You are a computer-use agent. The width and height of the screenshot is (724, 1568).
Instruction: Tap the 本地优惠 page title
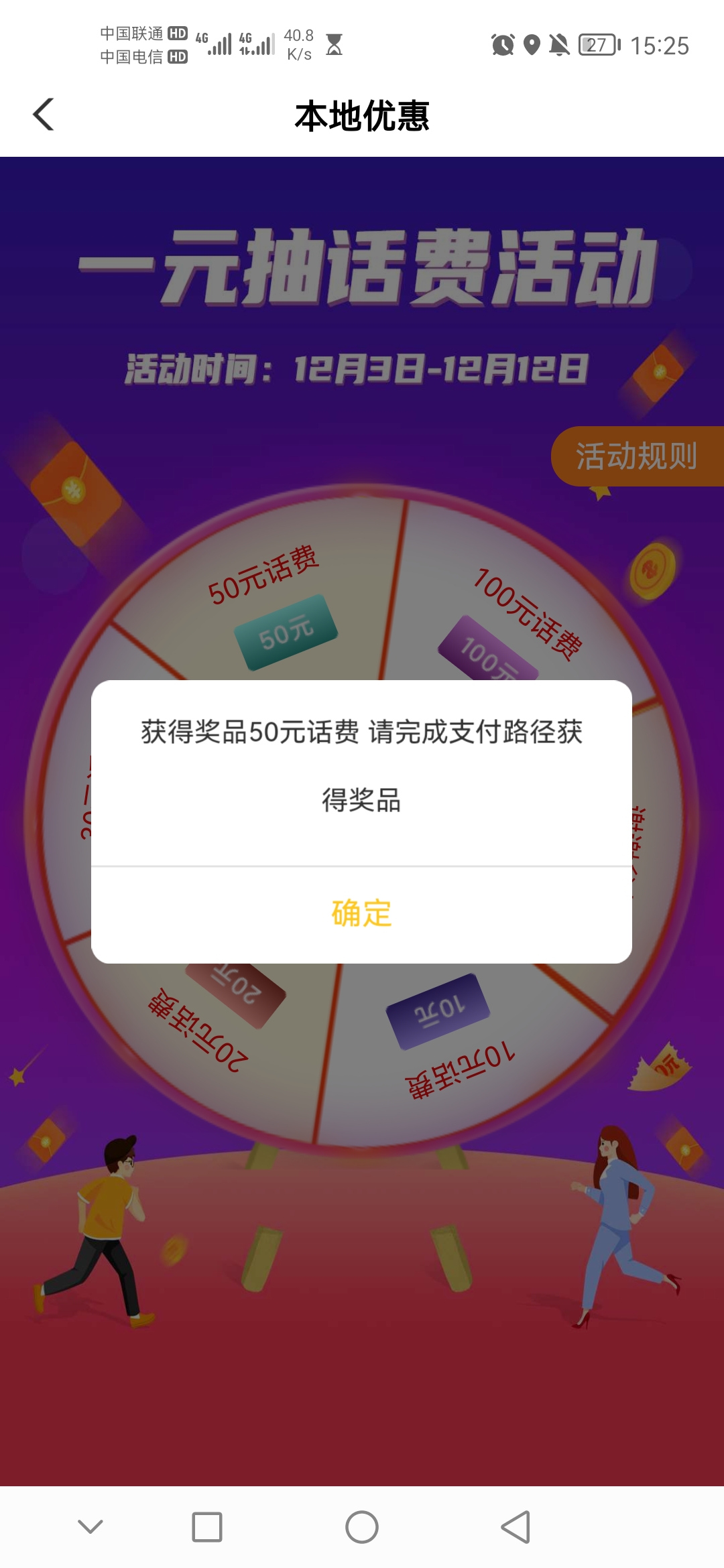[362, 114]
